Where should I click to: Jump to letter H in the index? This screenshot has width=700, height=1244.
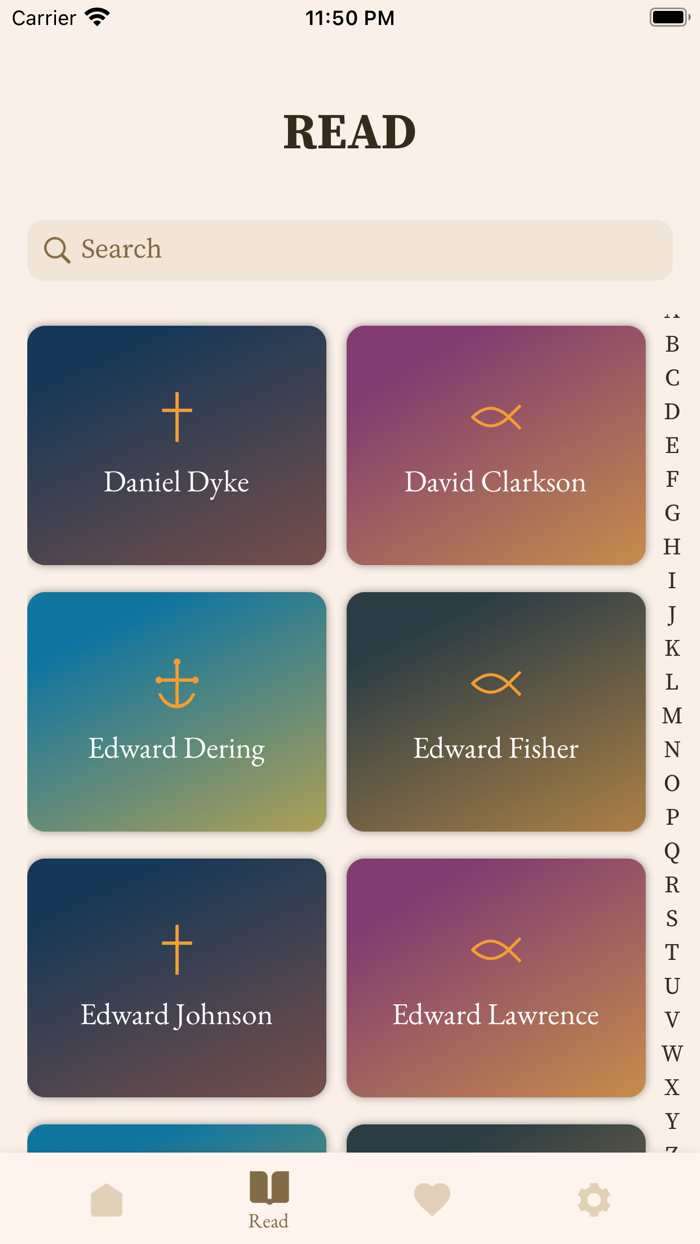click(x=672, y=547)
